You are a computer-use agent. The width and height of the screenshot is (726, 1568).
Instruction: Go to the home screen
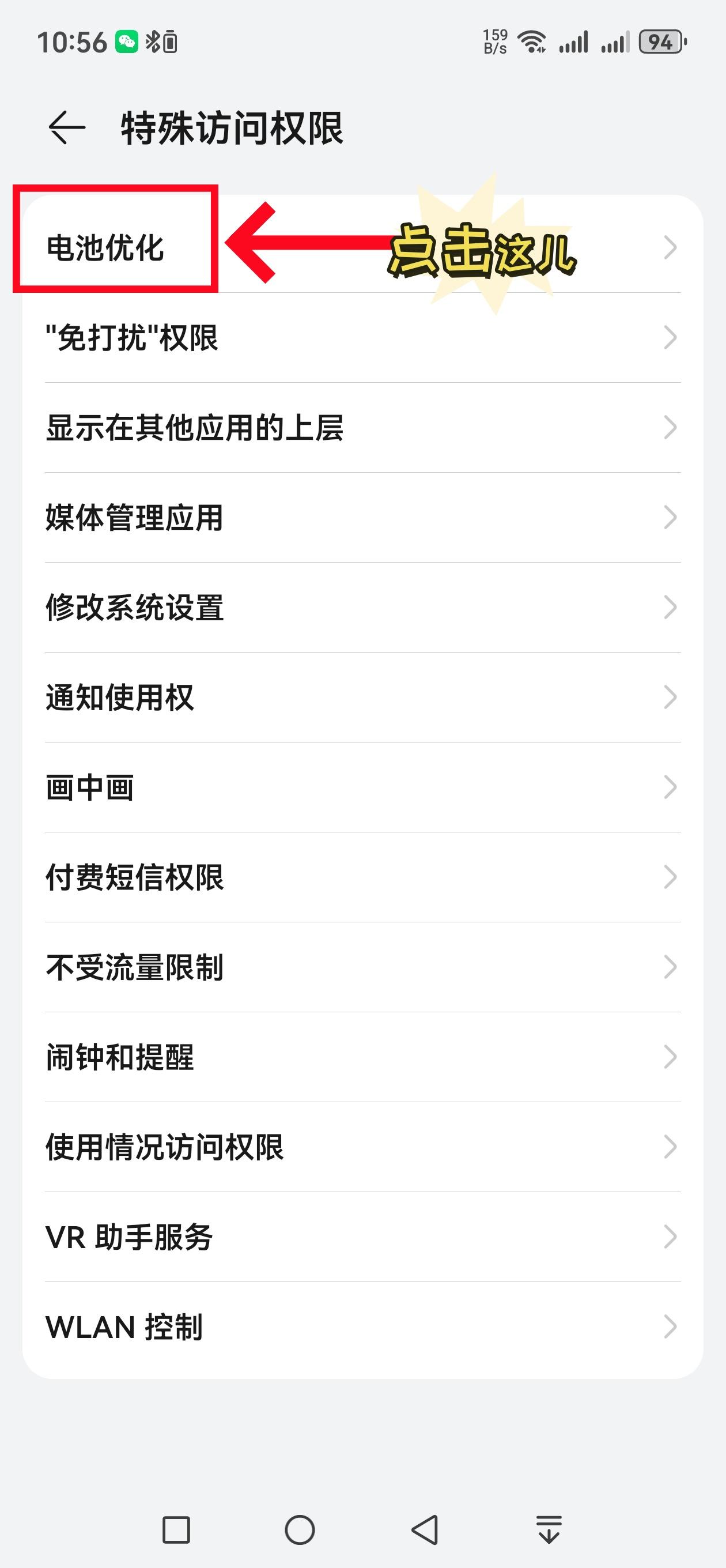pos(300,1529)
